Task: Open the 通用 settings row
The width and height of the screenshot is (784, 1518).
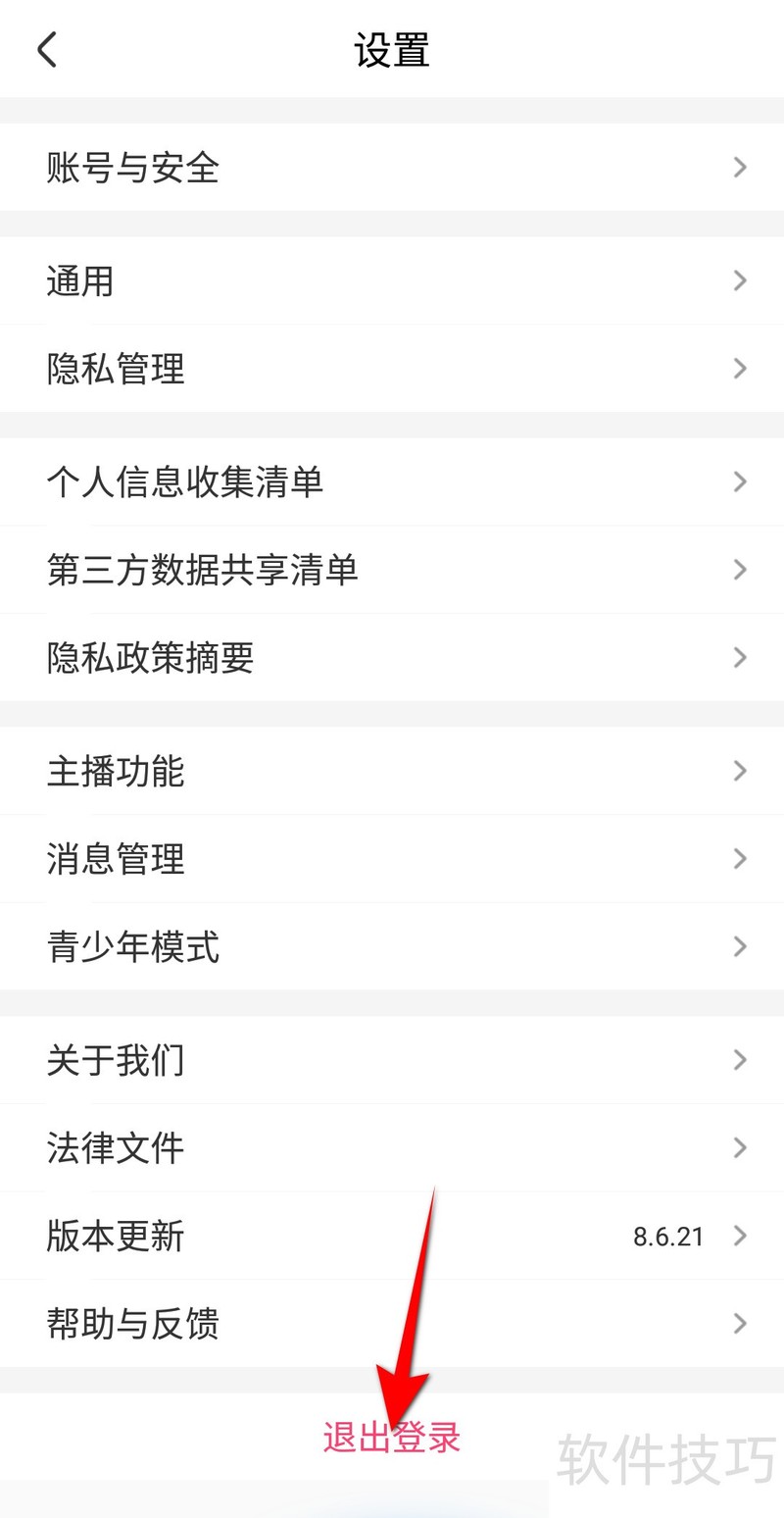Action: click(392, 281)
